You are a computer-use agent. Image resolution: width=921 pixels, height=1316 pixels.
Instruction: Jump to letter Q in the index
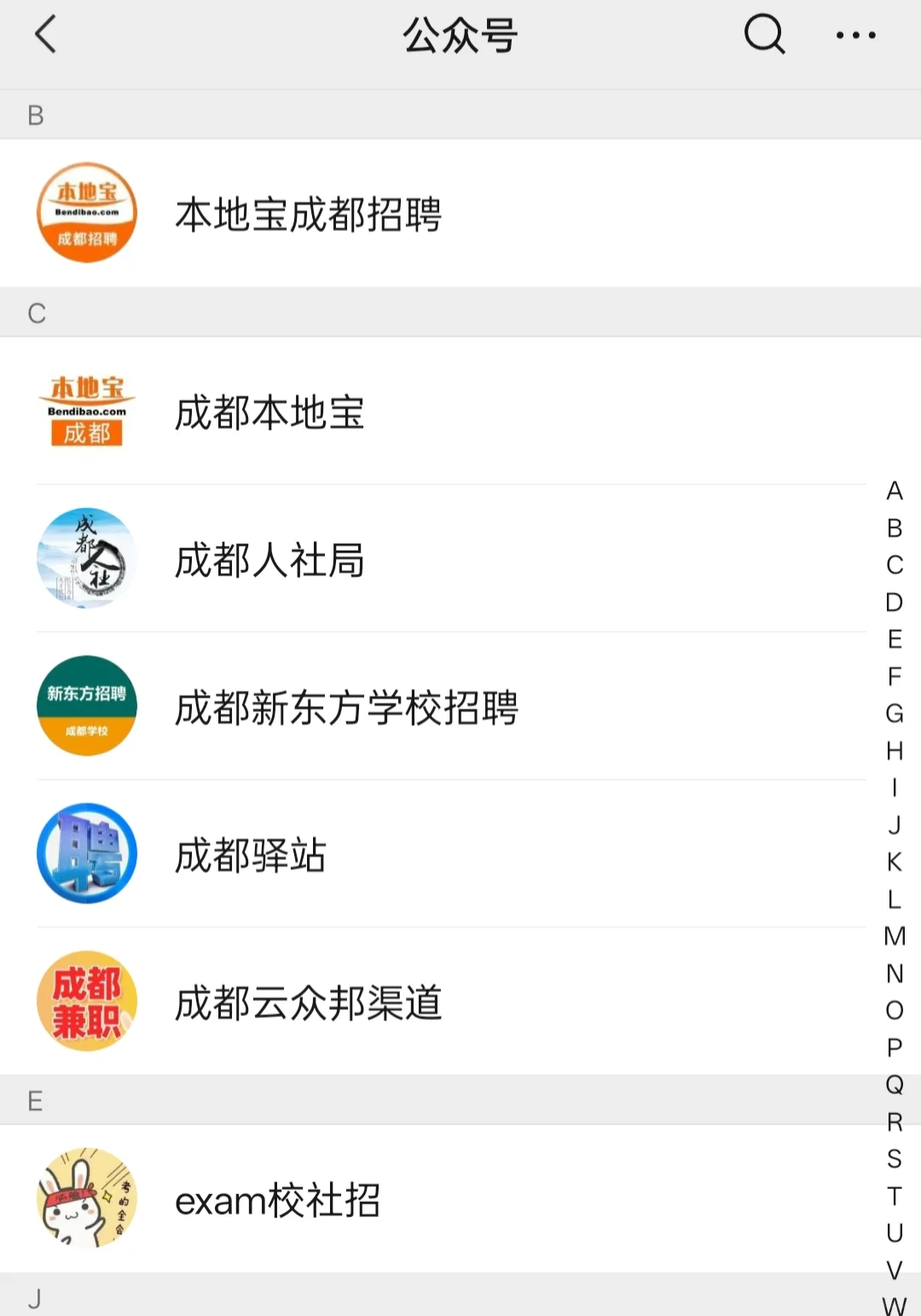[894, 1084]
